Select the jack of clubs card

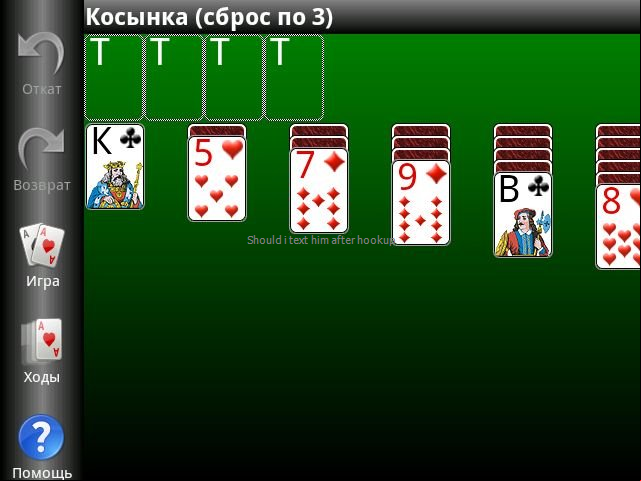523,215
